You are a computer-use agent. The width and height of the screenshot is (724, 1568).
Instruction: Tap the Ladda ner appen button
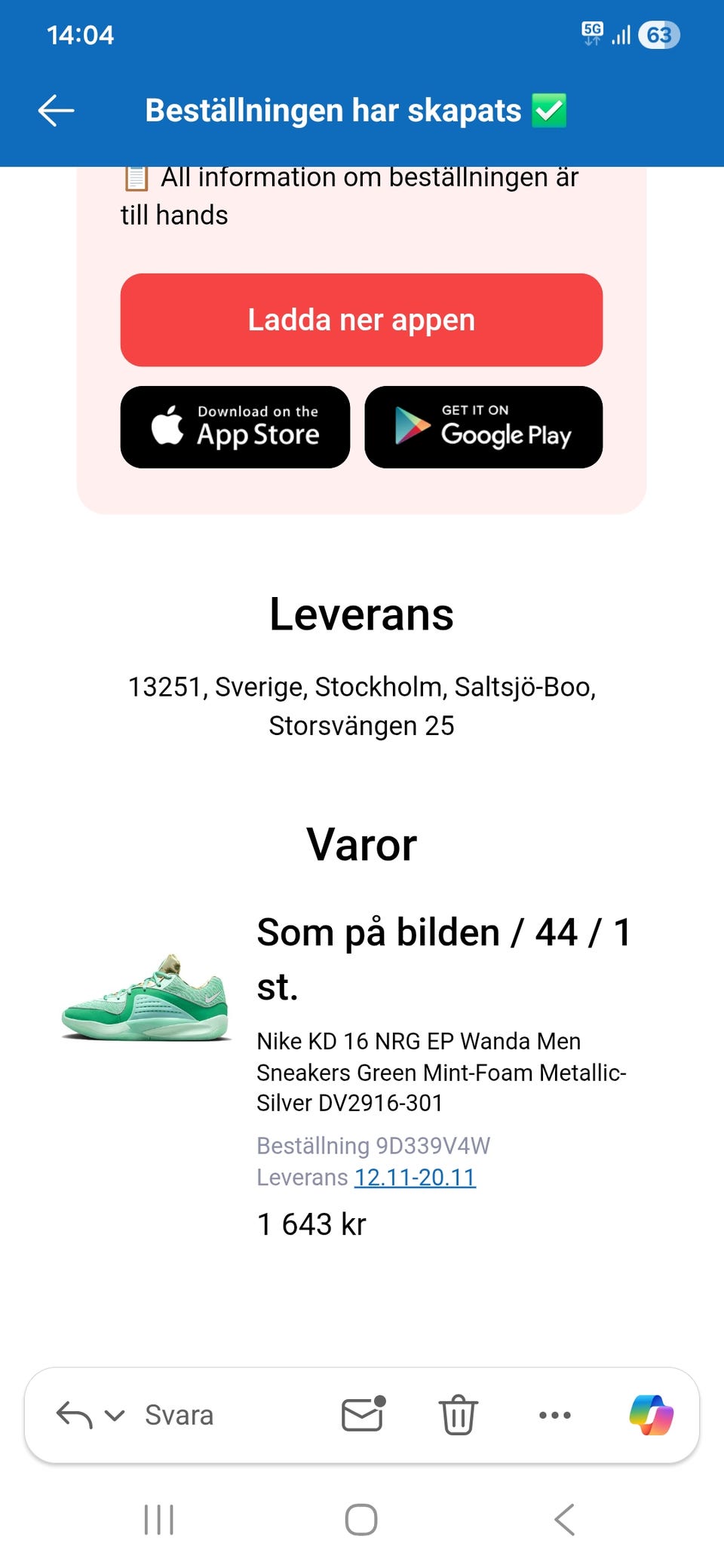click(x=361, y=320)
